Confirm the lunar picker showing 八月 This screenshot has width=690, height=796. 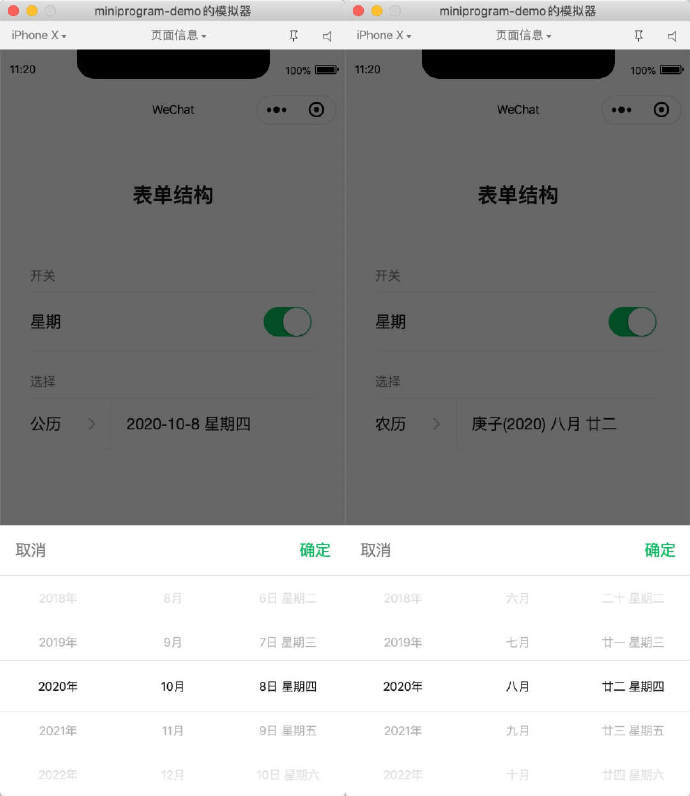click(x=659, y=550)
